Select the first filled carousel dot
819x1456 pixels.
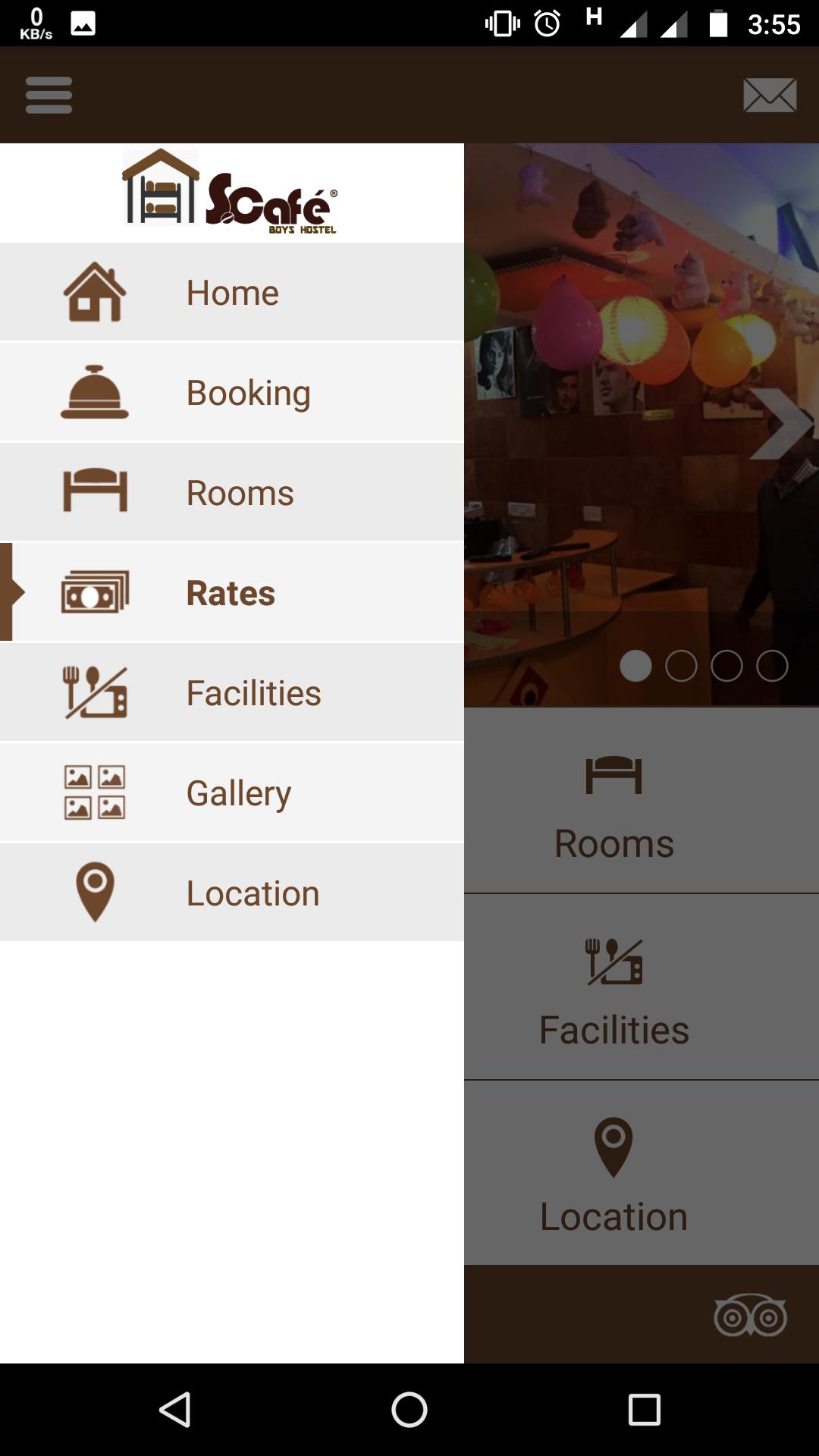[638, 667]
